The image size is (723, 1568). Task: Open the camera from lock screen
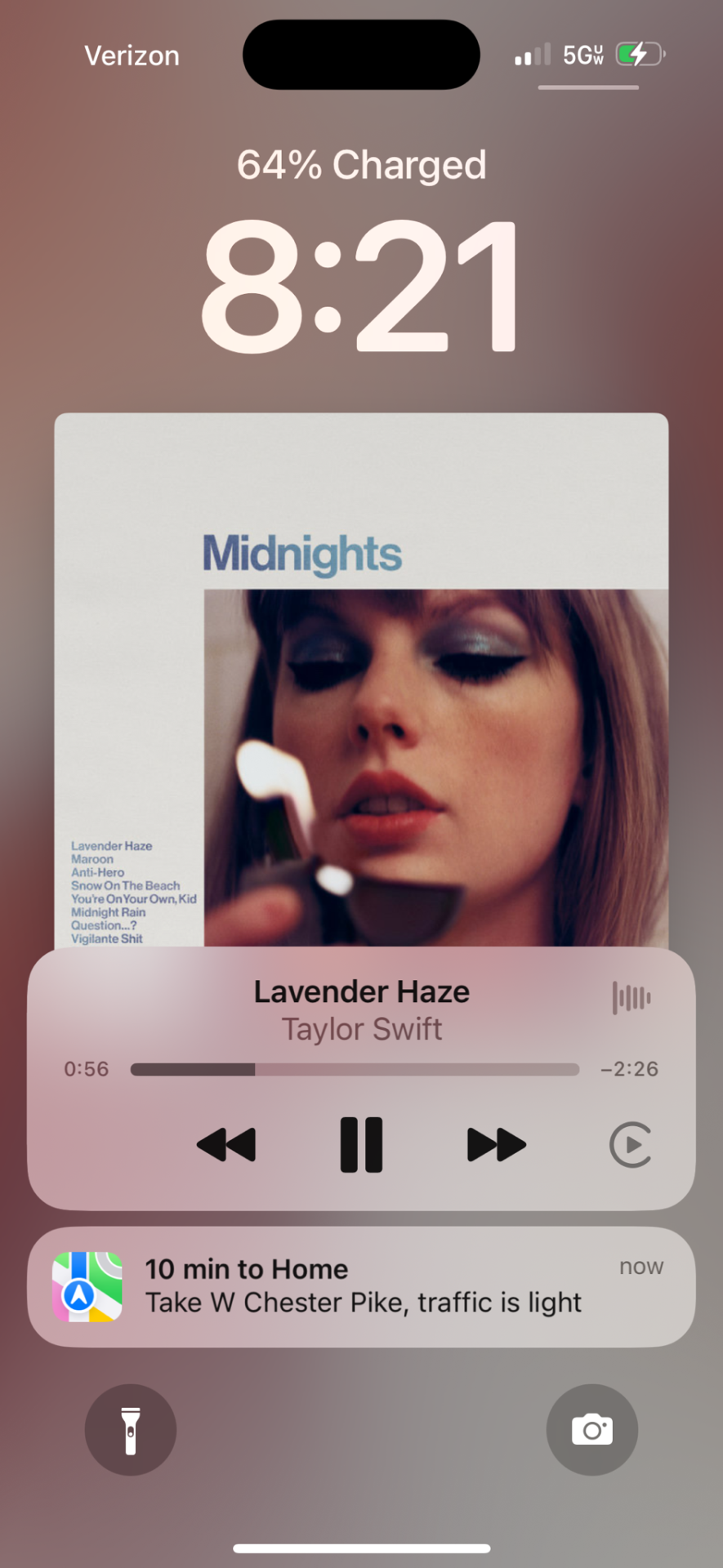592,1429
